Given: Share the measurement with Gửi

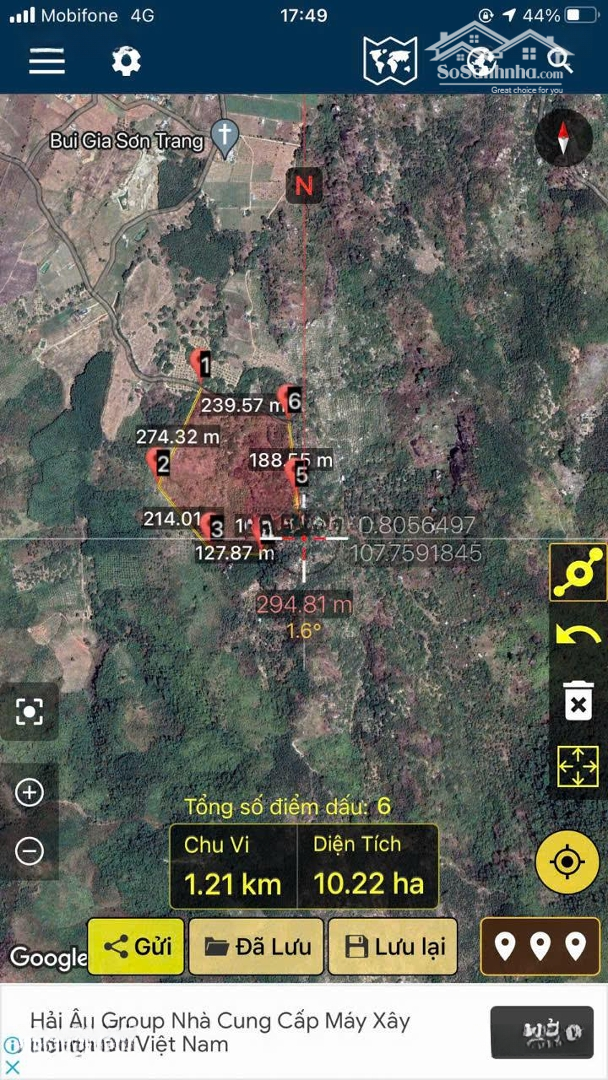Looking at the screenshot, I should click(136, 946).
